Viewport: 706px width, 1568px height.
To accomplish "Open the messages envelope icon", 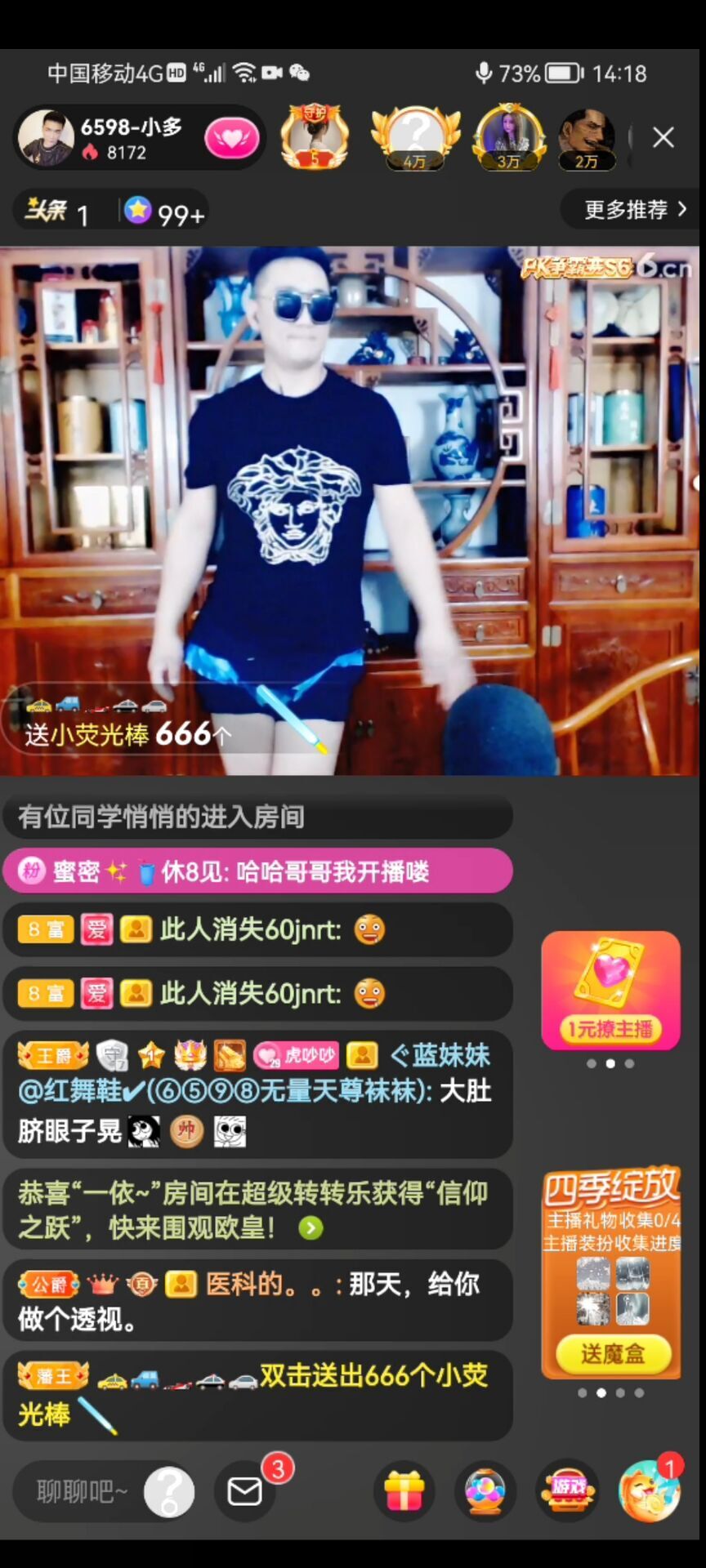I will coord(244,1492).
